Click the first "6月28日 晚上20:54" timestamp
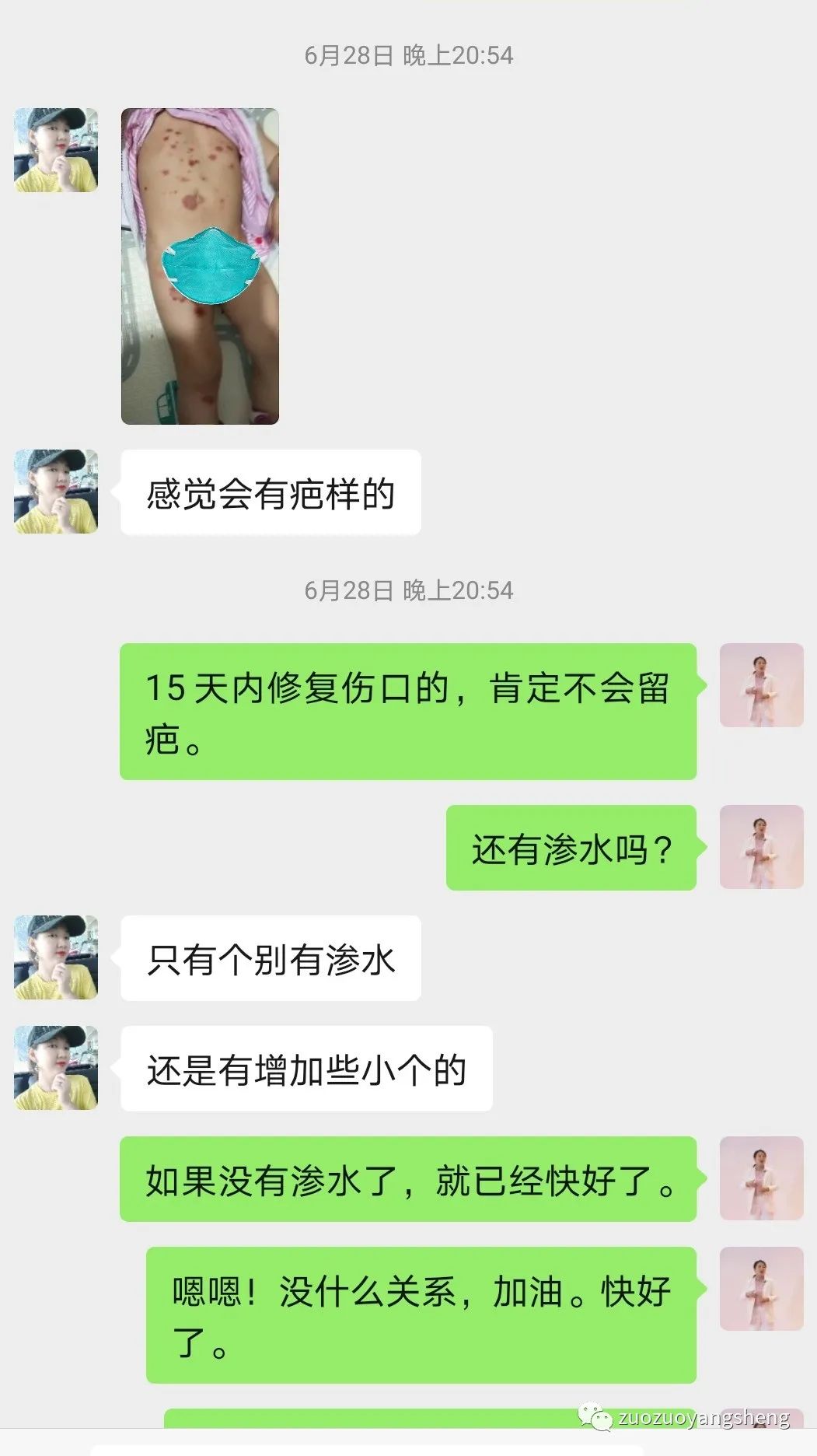 pyautogui.click(x=408, y=53)
